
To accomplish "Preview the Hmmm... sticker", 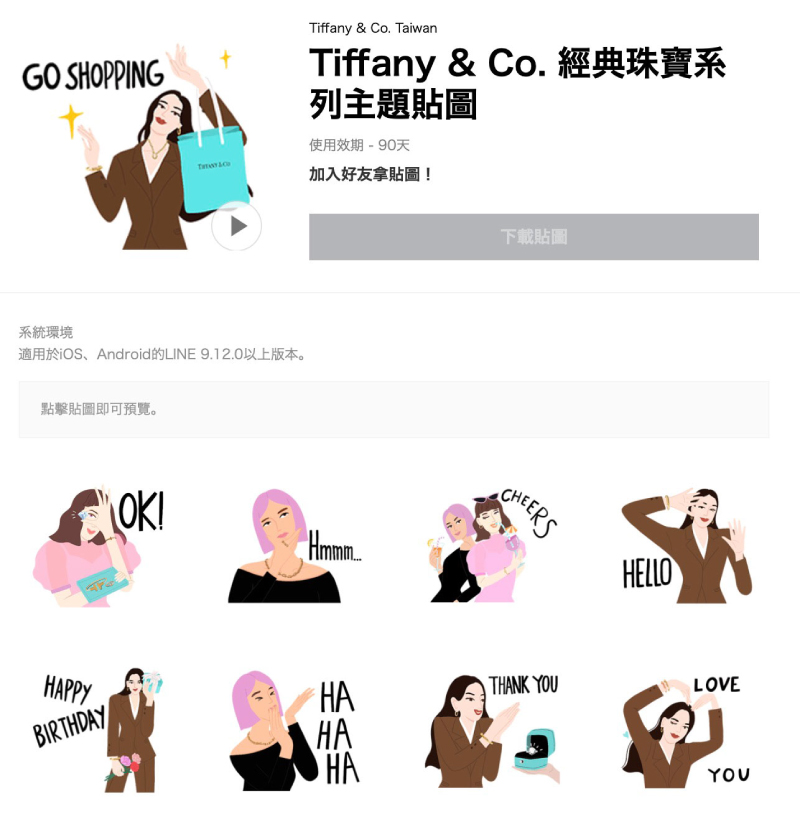I will pos(294,546).
